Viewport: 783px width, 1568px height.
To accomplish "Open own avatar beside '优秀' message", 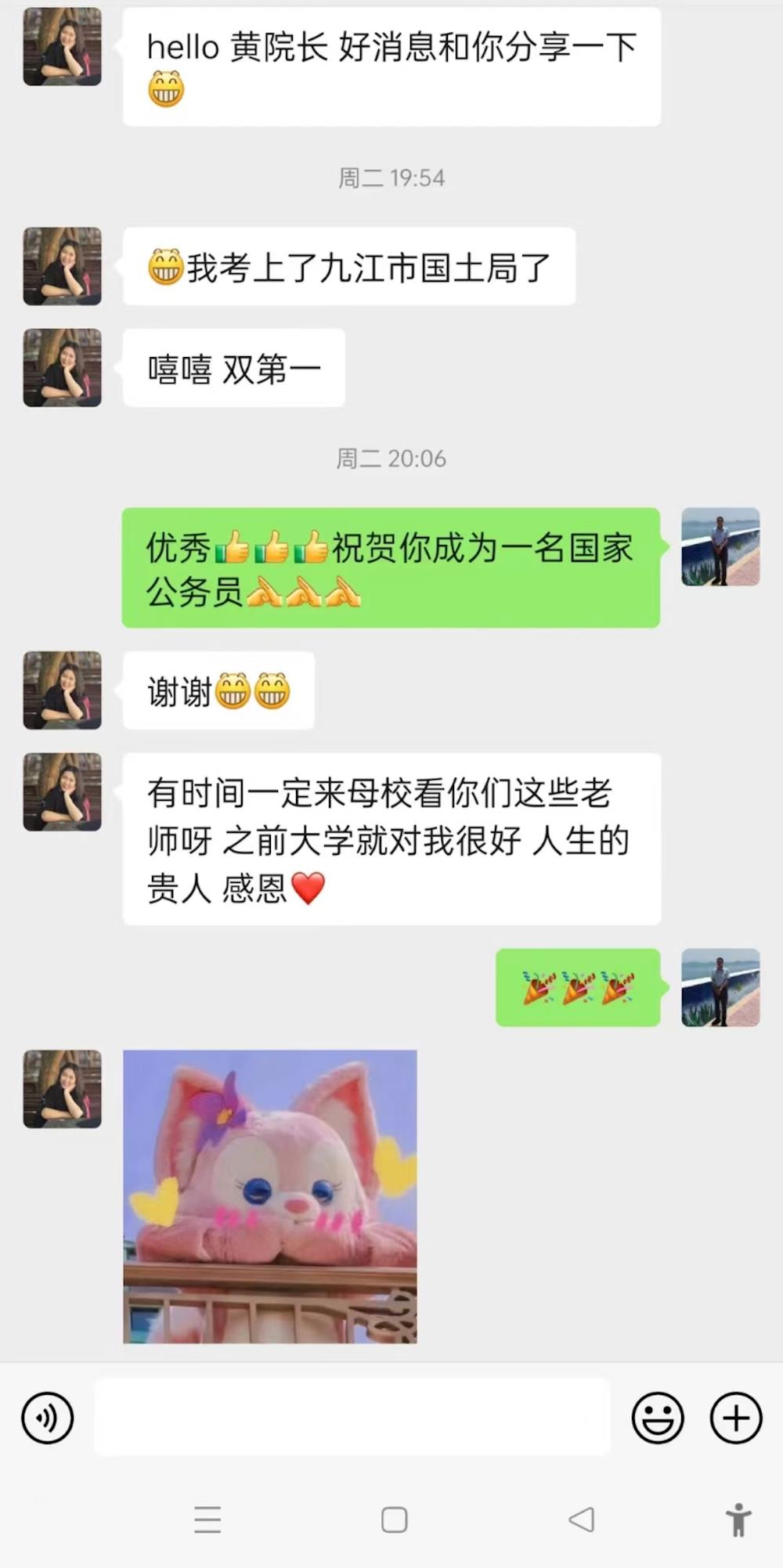I will point(720,546).
